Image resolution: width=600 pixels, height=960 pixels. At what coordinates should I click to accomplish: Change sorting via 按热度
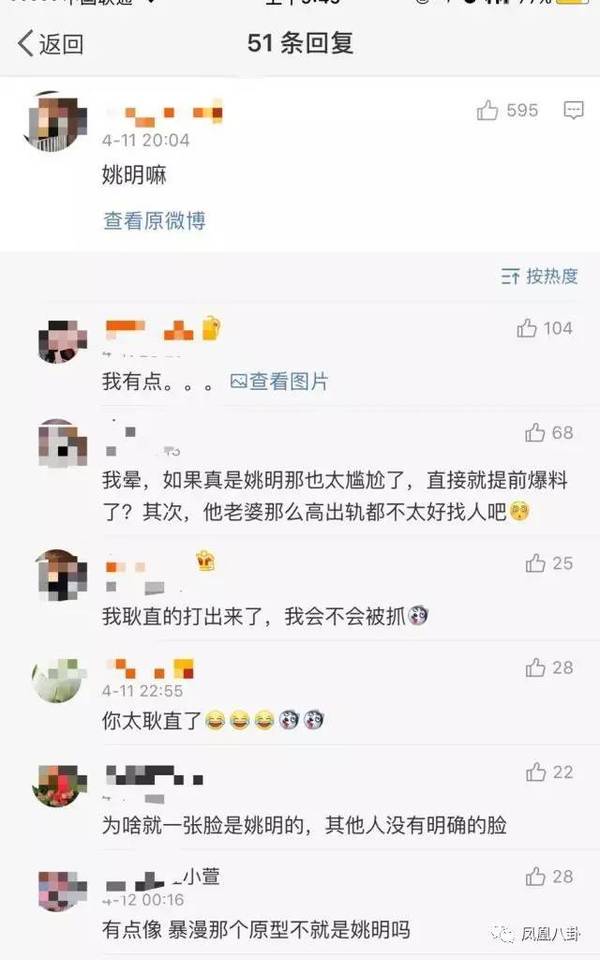[x=540, y=276]
